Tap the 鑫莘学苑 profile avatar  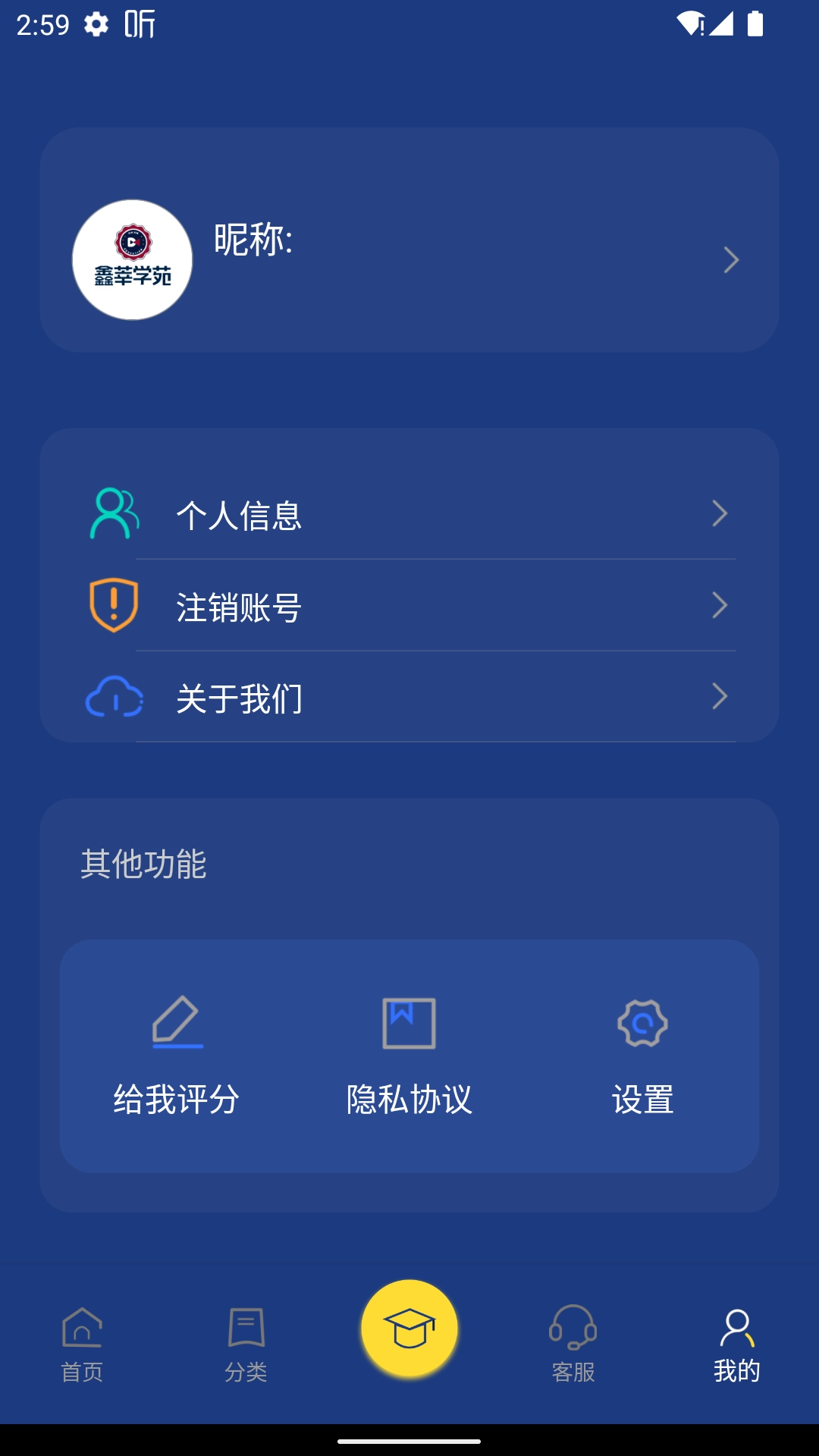coord(133,259)
